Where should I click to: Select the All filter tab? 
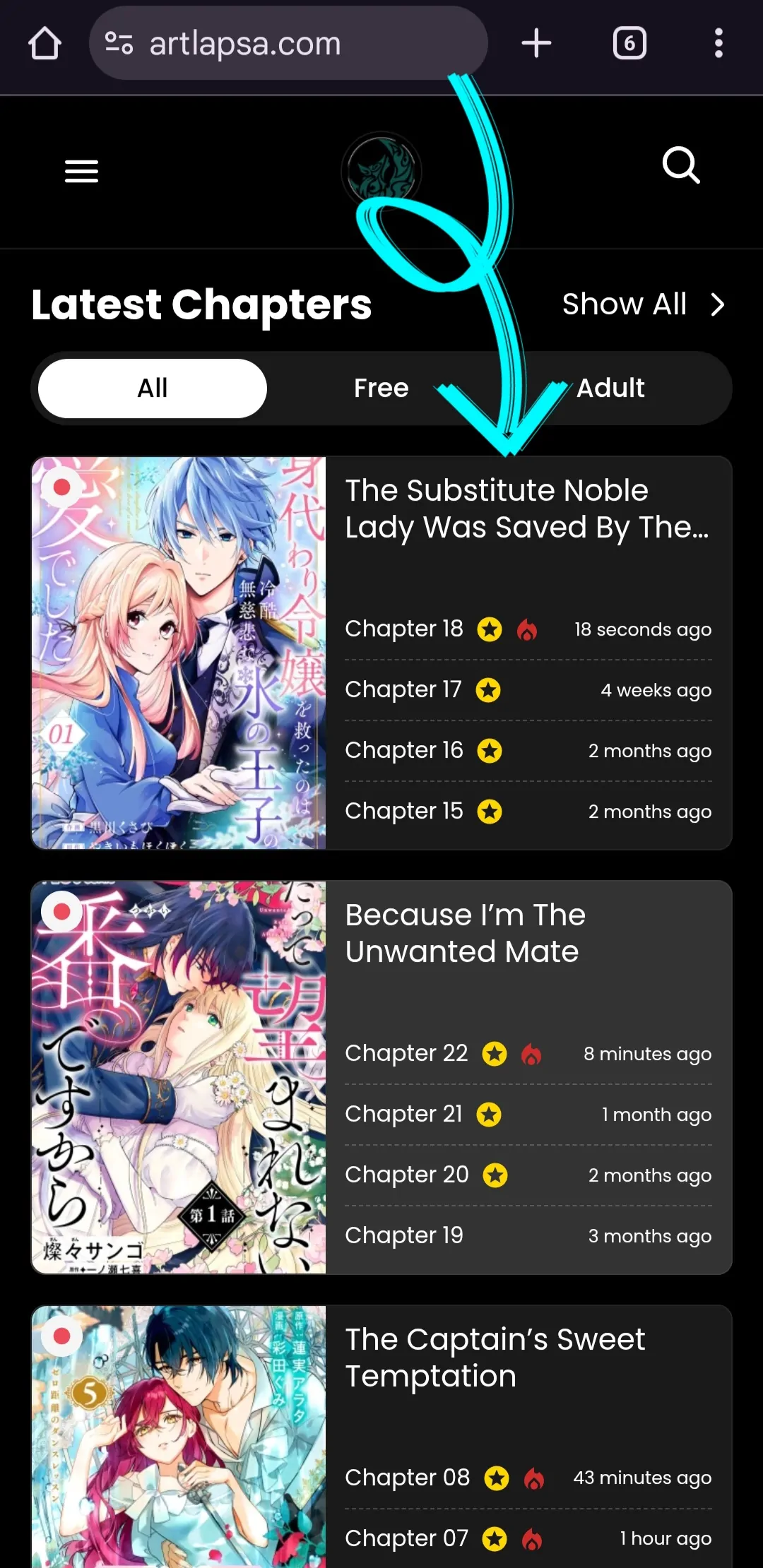point(153,388)
